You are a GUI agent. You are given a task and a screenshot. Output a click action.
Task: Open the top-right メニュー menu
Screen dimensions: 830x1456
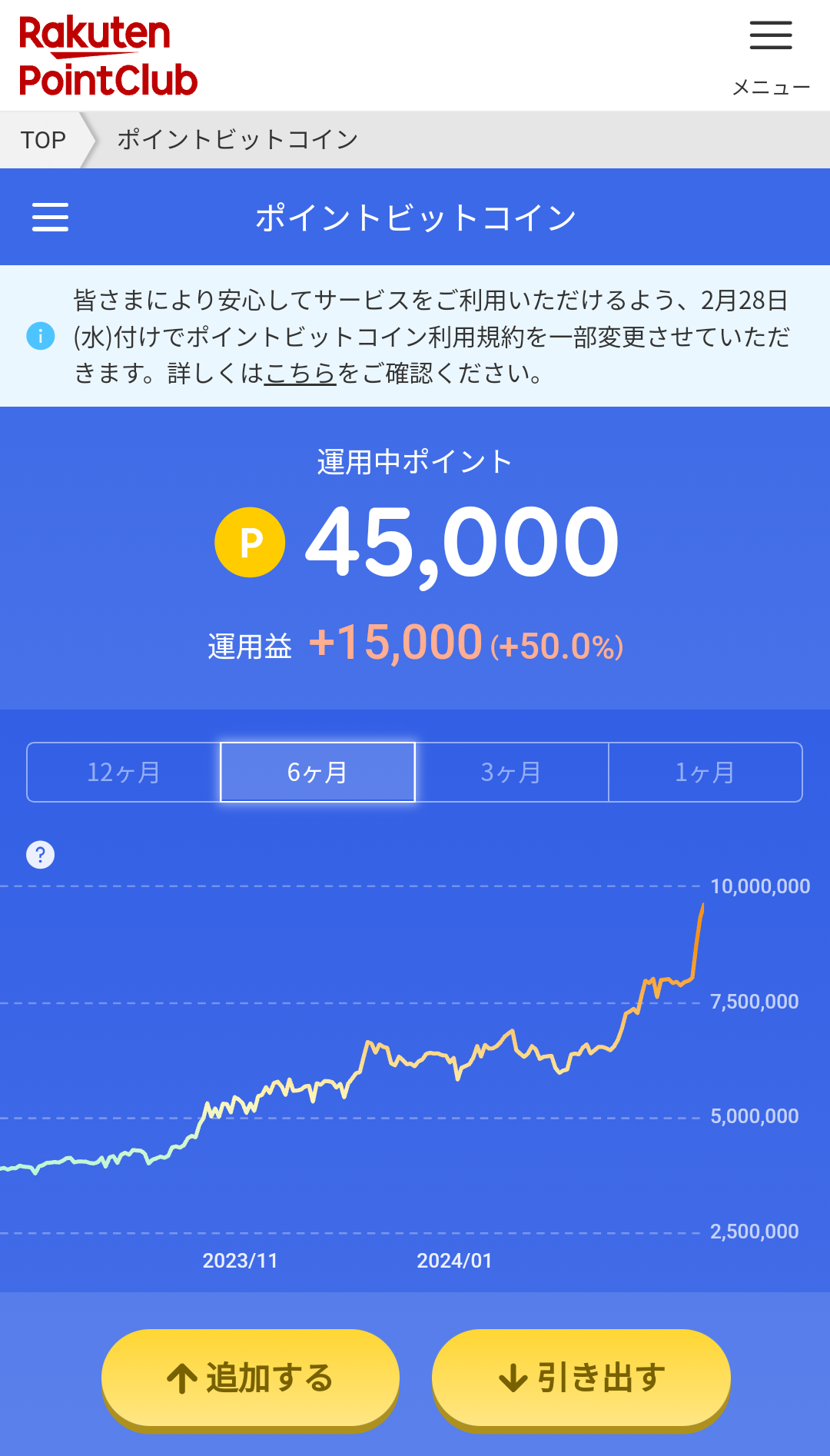(x=770, y=55)
